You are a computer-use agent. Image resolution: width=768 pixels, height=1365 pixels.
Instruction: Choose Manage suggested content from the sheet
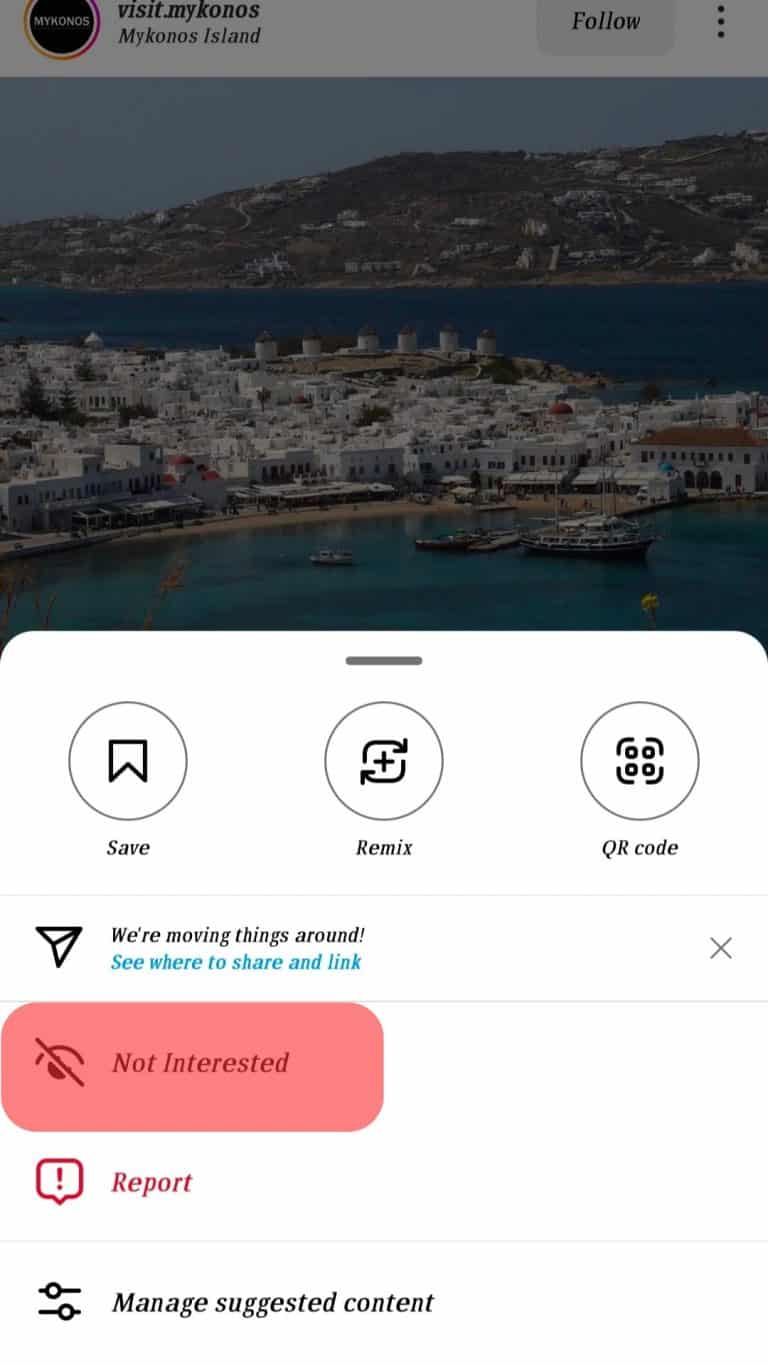coord(272,1302)
